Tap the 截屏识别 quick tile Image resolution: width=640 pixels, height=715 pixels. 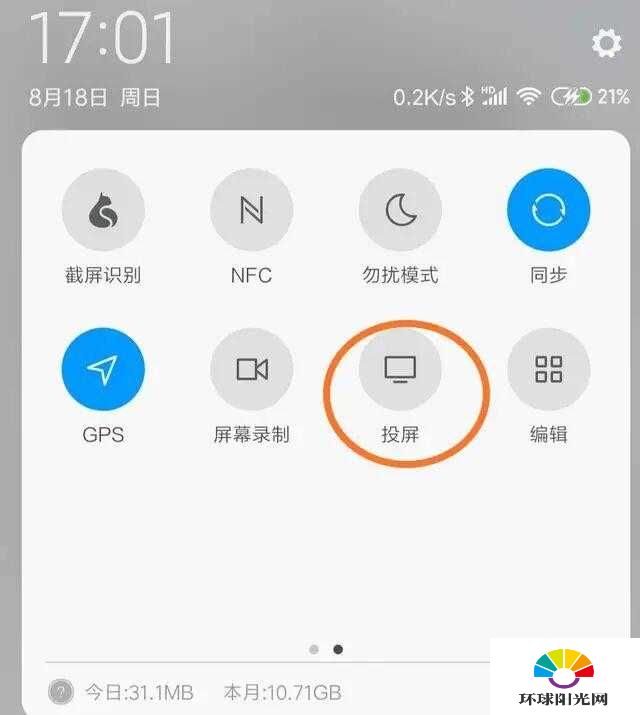click(x=103, y=209)
